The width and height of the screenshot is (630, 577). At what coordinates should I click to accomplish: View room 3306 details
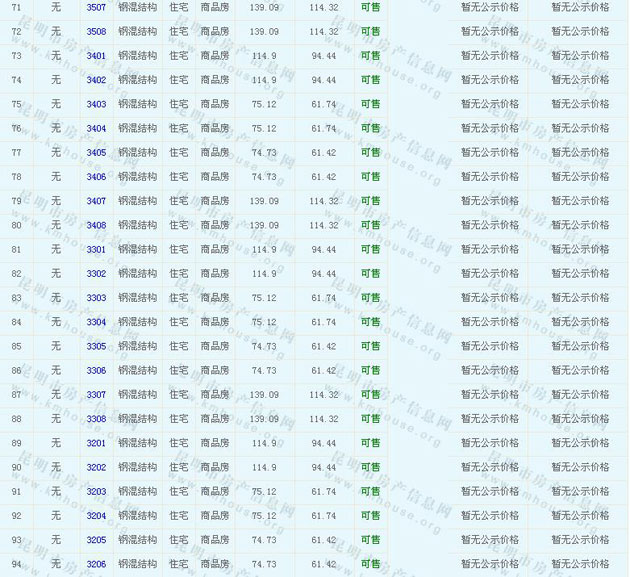[96, 371]
